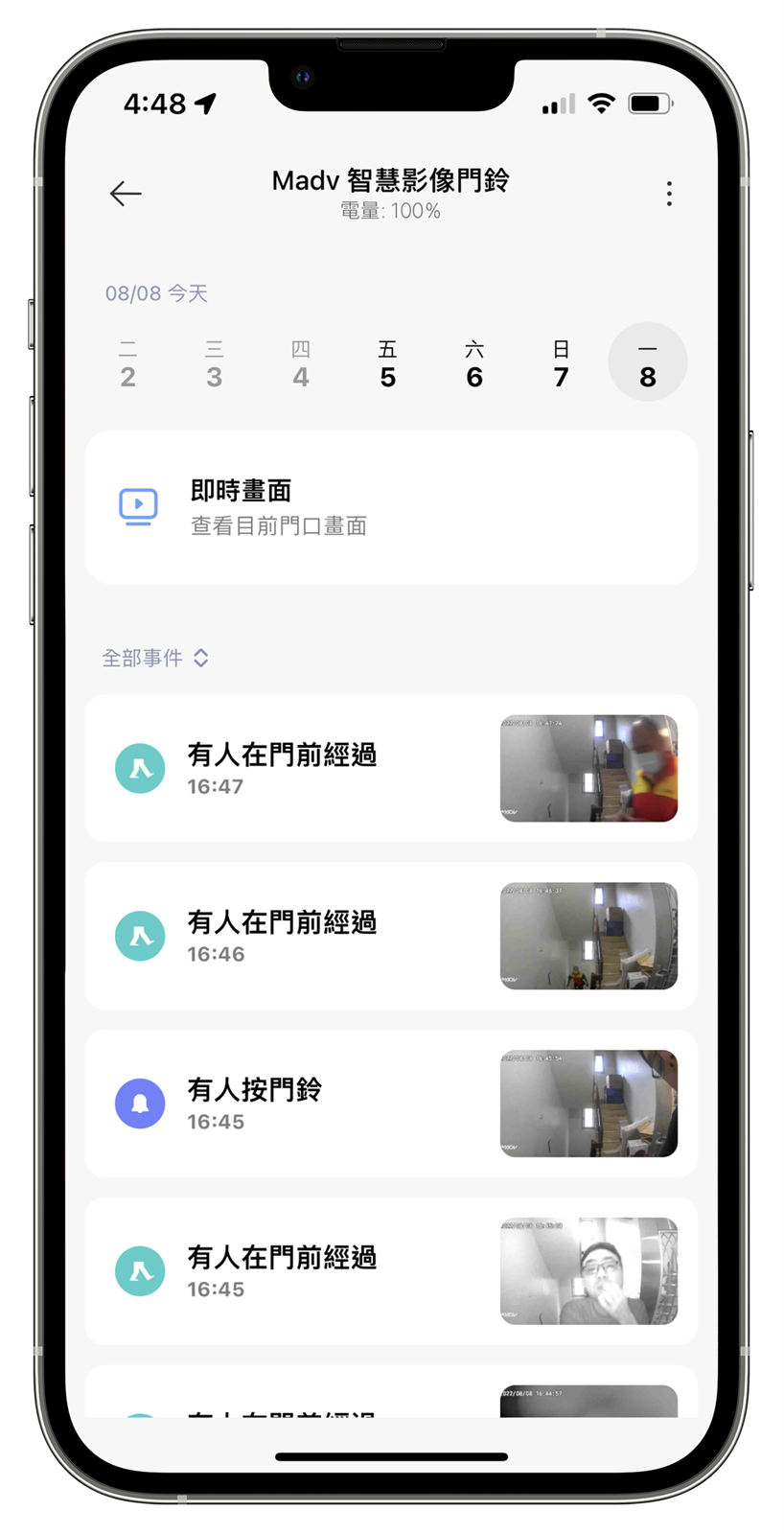Select Thursday the 4th in date strip
This screenshot has height=1534, width=784.
click(x=301, y=364)
